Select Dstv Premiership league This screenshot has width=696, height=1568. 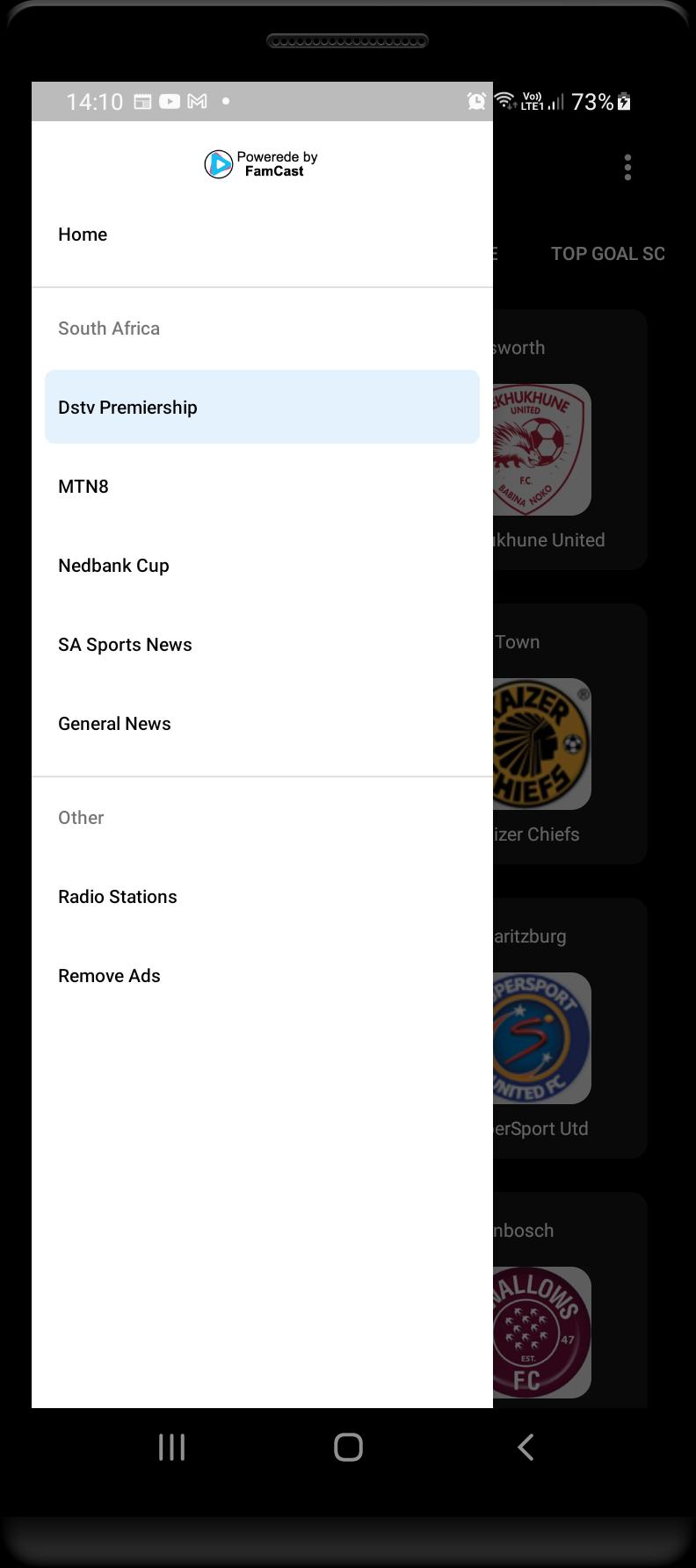pos(127,408)
